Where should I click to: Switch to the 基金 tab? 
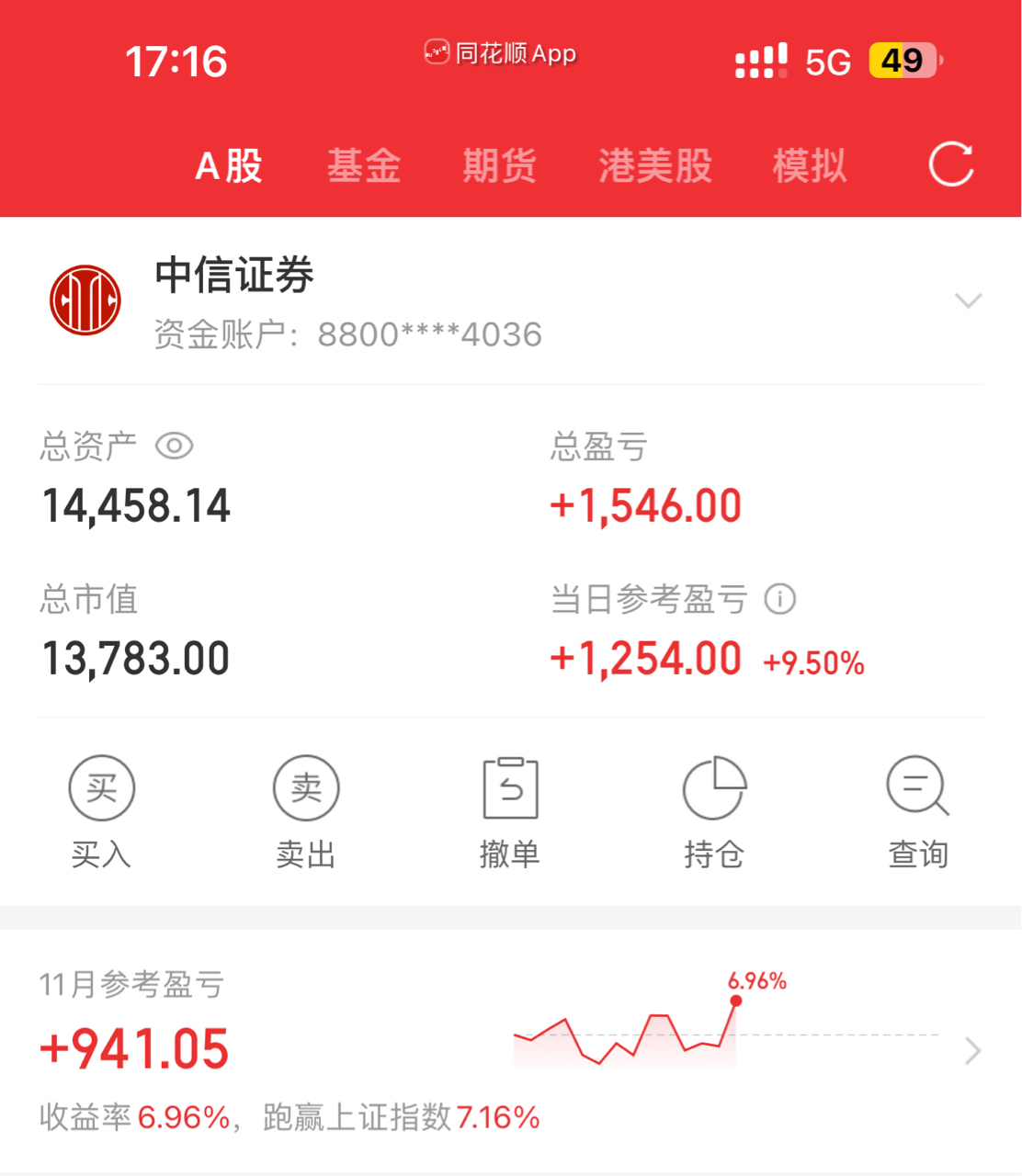pos(364,166)
